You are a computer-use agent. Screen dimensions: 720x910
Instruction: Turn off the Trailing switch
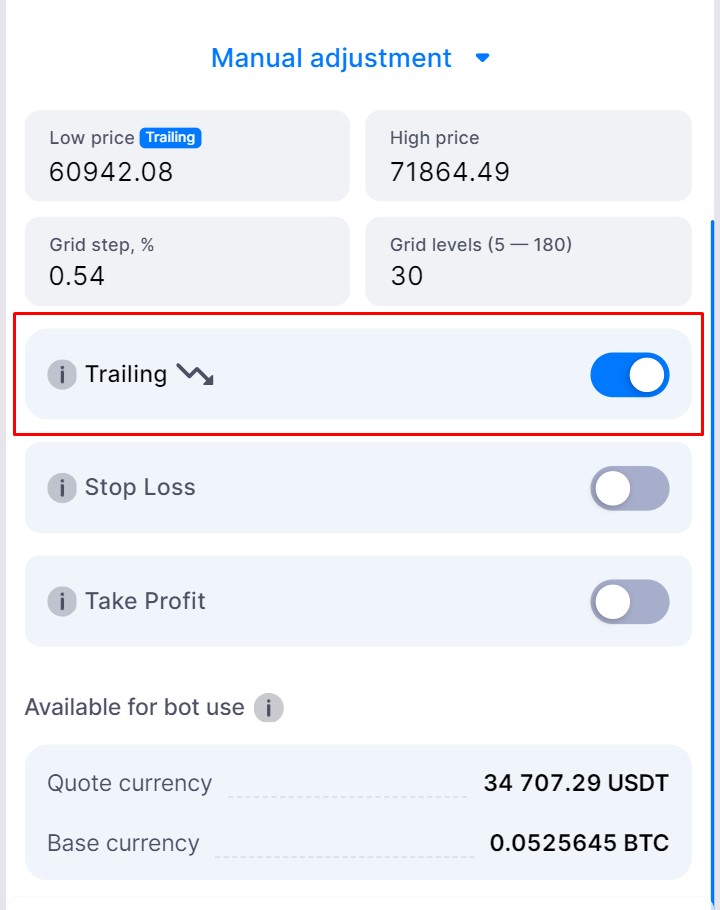(629, 375)
